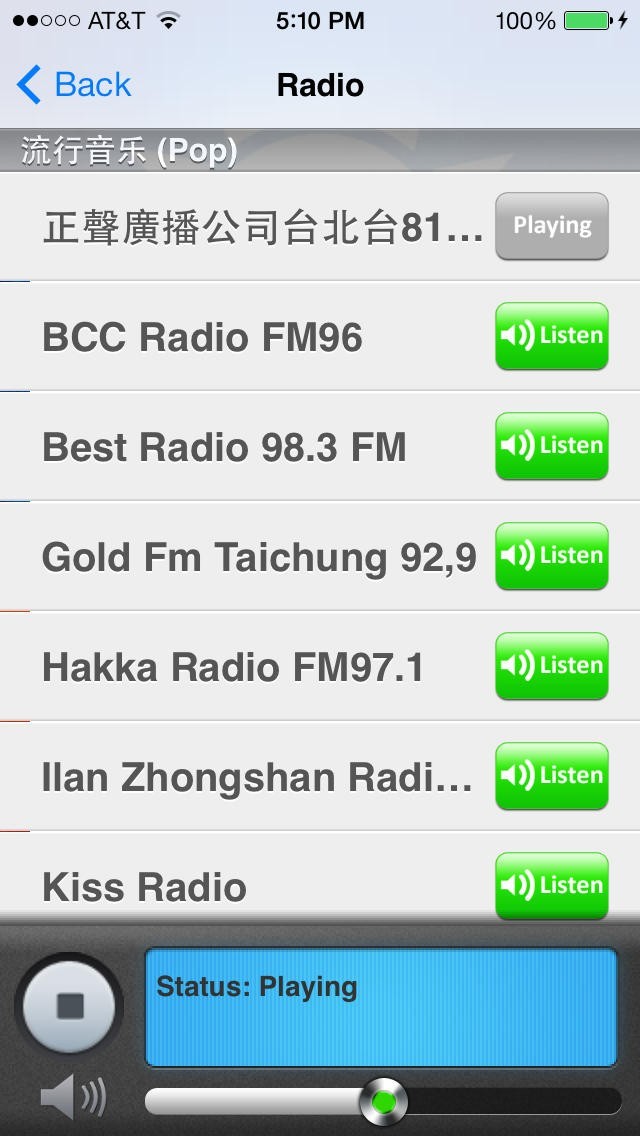Tap the Playing button for the 正聲廣播公司 station

551,226
